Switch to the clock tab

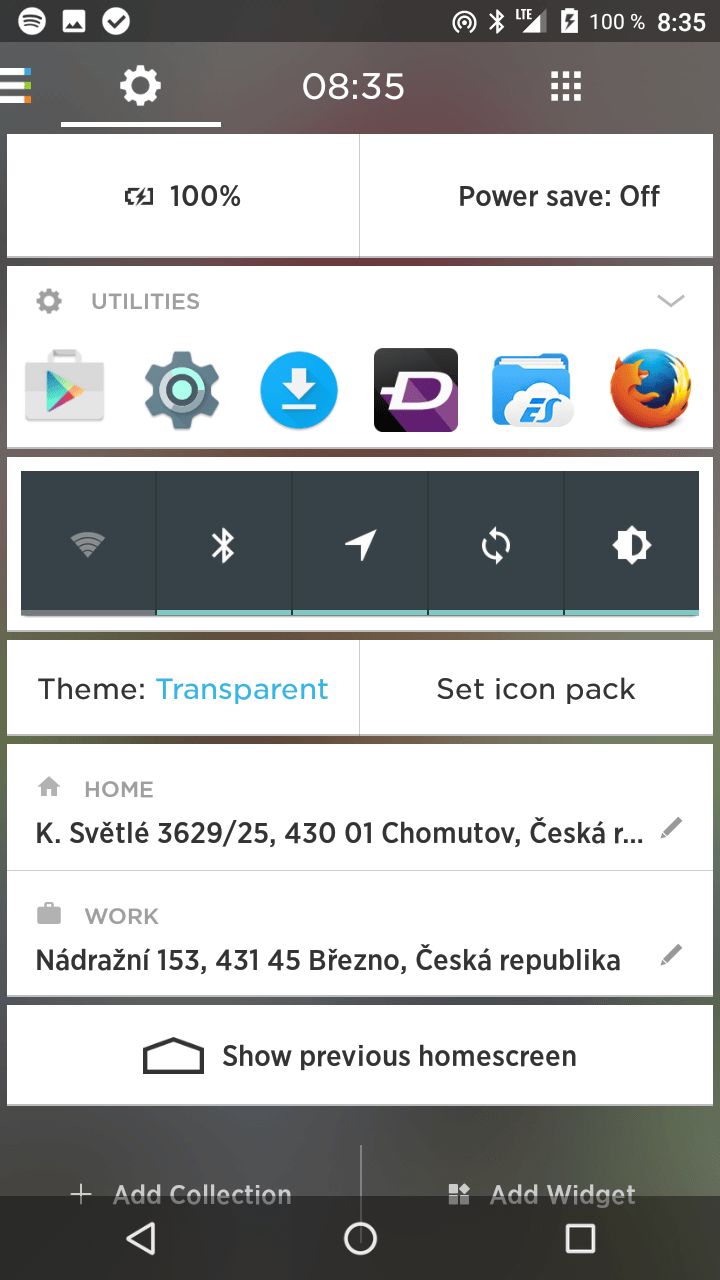coord(353,87)
